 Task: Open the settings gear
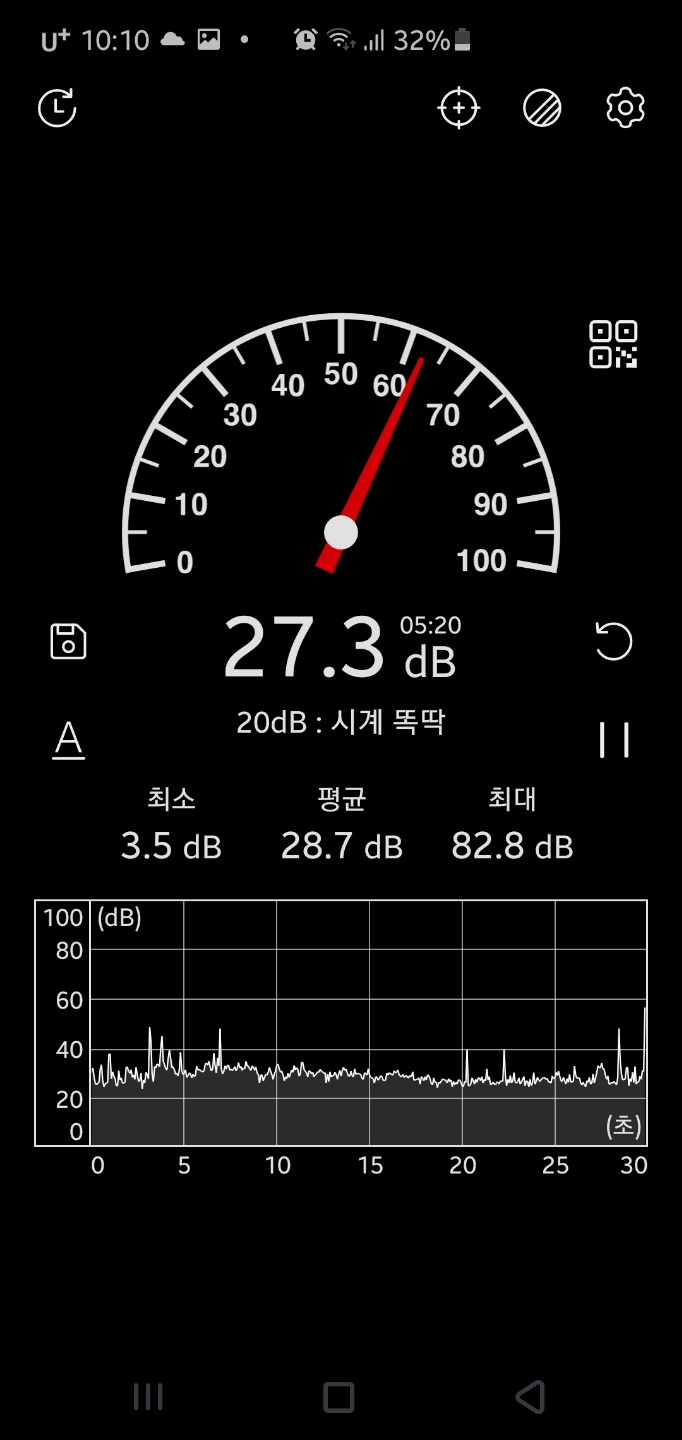pyautogui.click(x=625, y=108)
